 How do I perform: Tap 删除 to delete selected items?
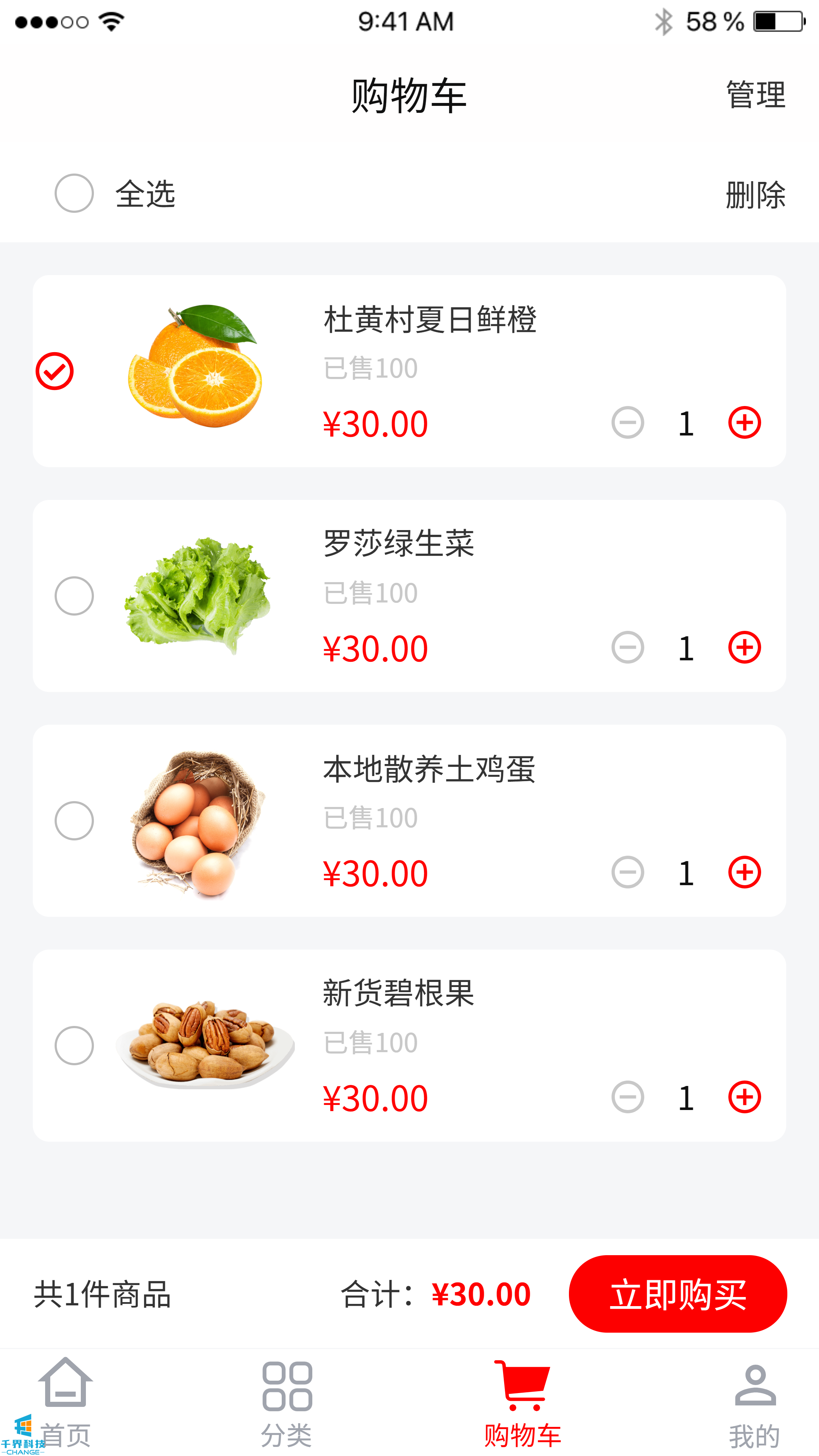(x=756, y=195)
